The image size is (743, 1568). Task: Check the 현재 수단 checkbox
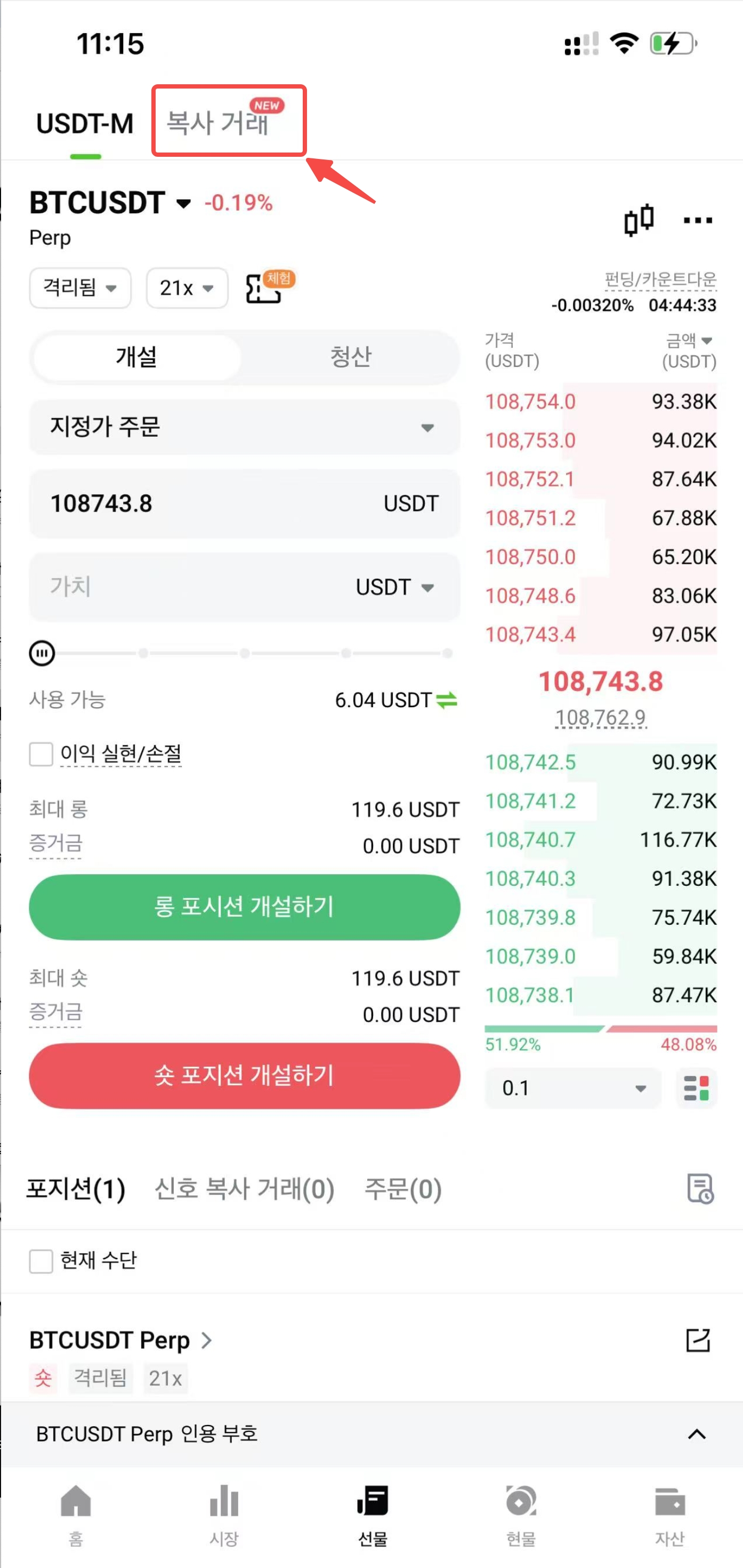[x=42, y=1261]
